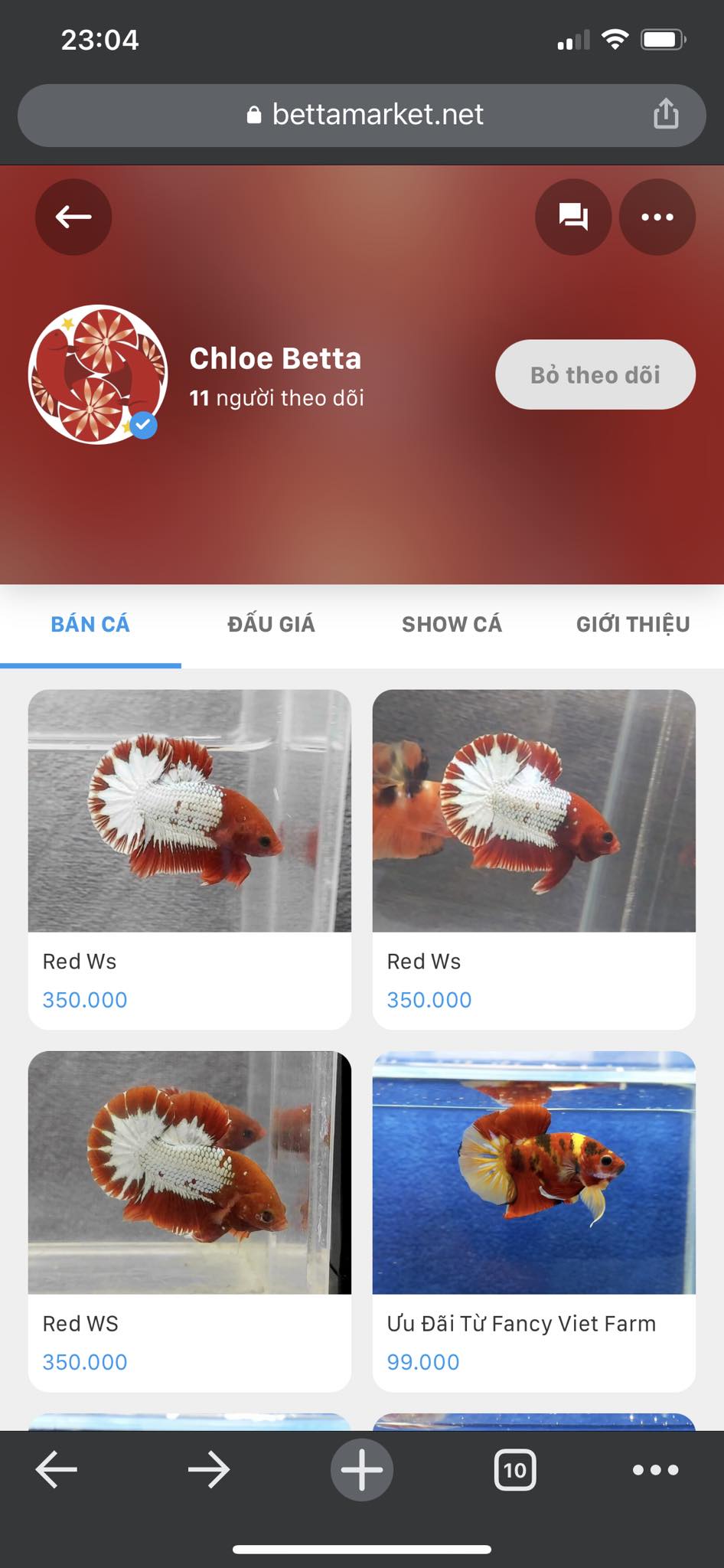Open the Red WS listing in capitals
Screen dimensions: 724x1568
(189, 1220)
